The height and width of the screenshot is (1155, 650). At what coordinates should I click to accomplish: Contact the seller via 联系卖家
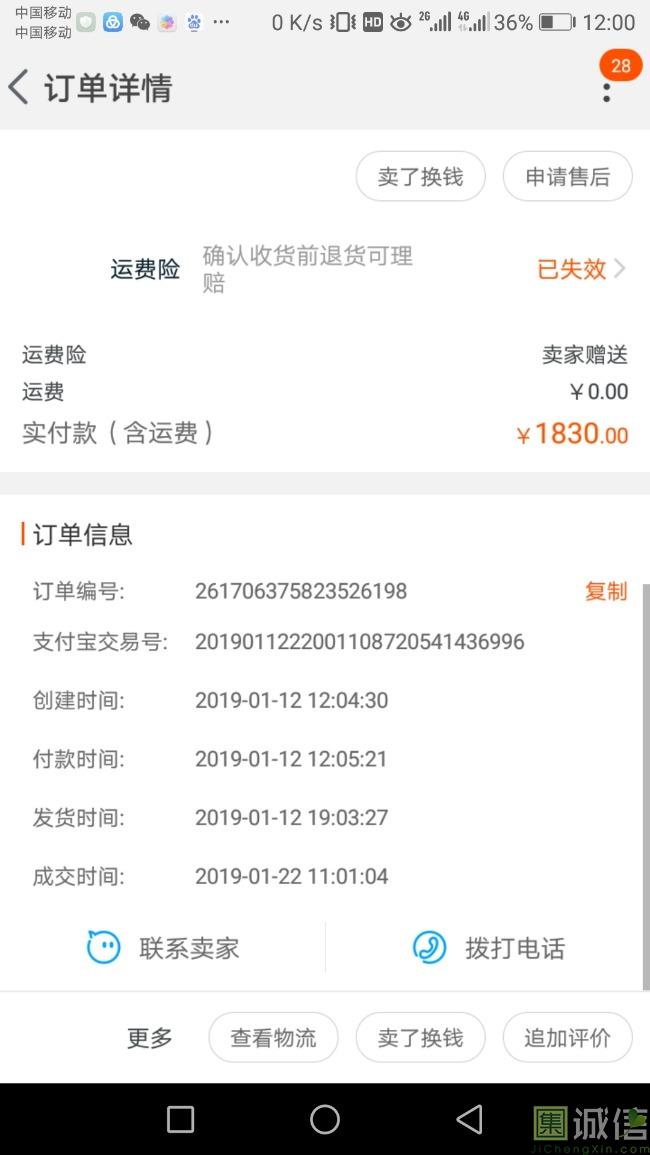click(164, 948)
